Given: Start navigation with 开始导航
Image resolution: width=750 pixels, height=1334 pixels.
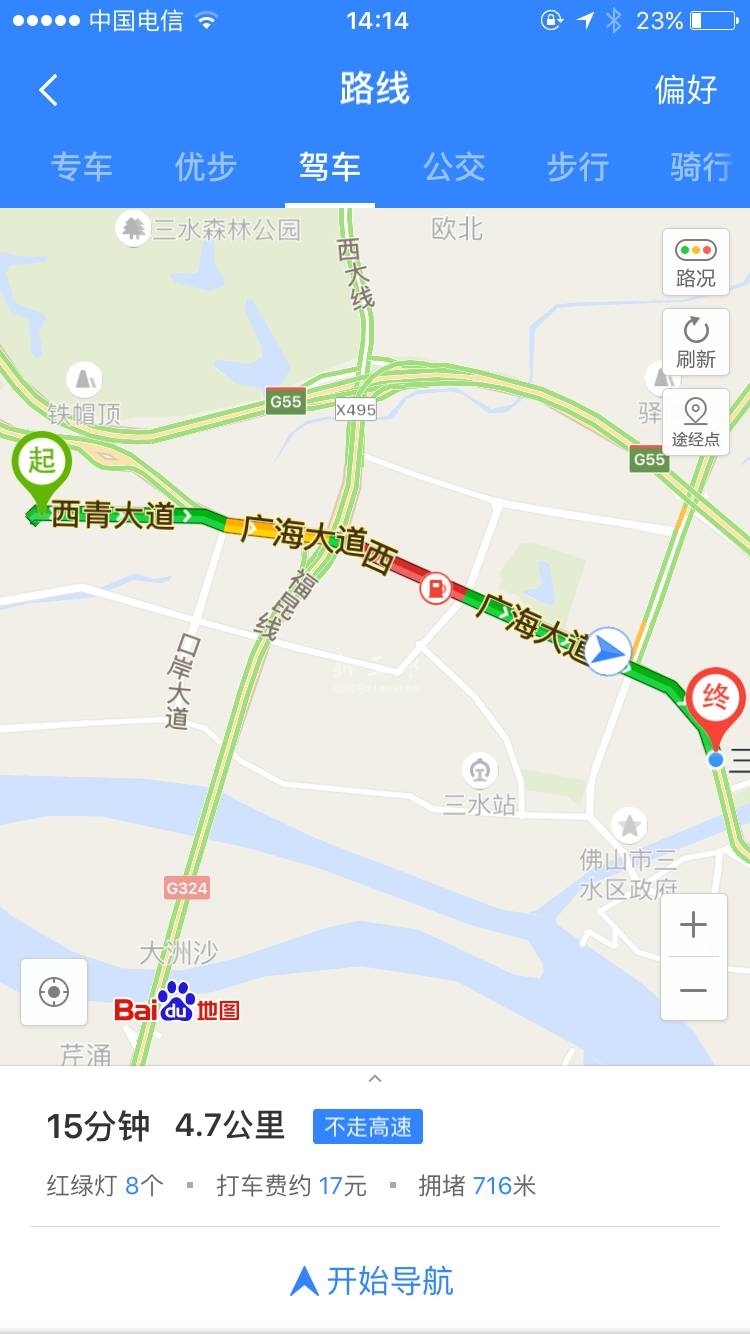Looking at the screenshot, I should [375, 1281].
